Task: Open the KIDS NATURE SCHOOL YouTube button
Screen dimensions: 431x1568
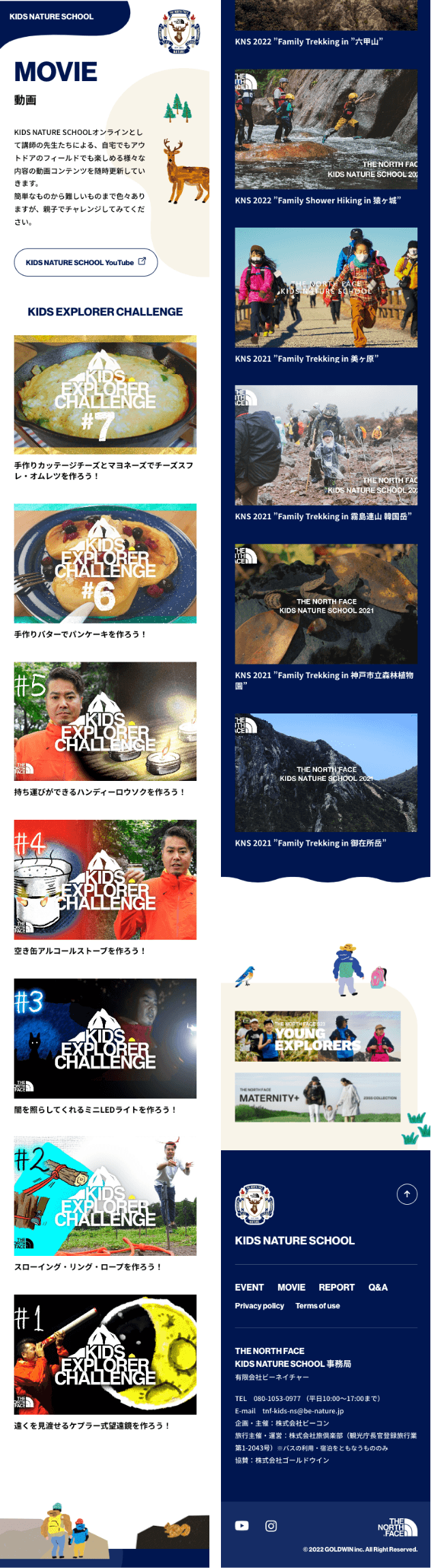Action: click(86, 262)
